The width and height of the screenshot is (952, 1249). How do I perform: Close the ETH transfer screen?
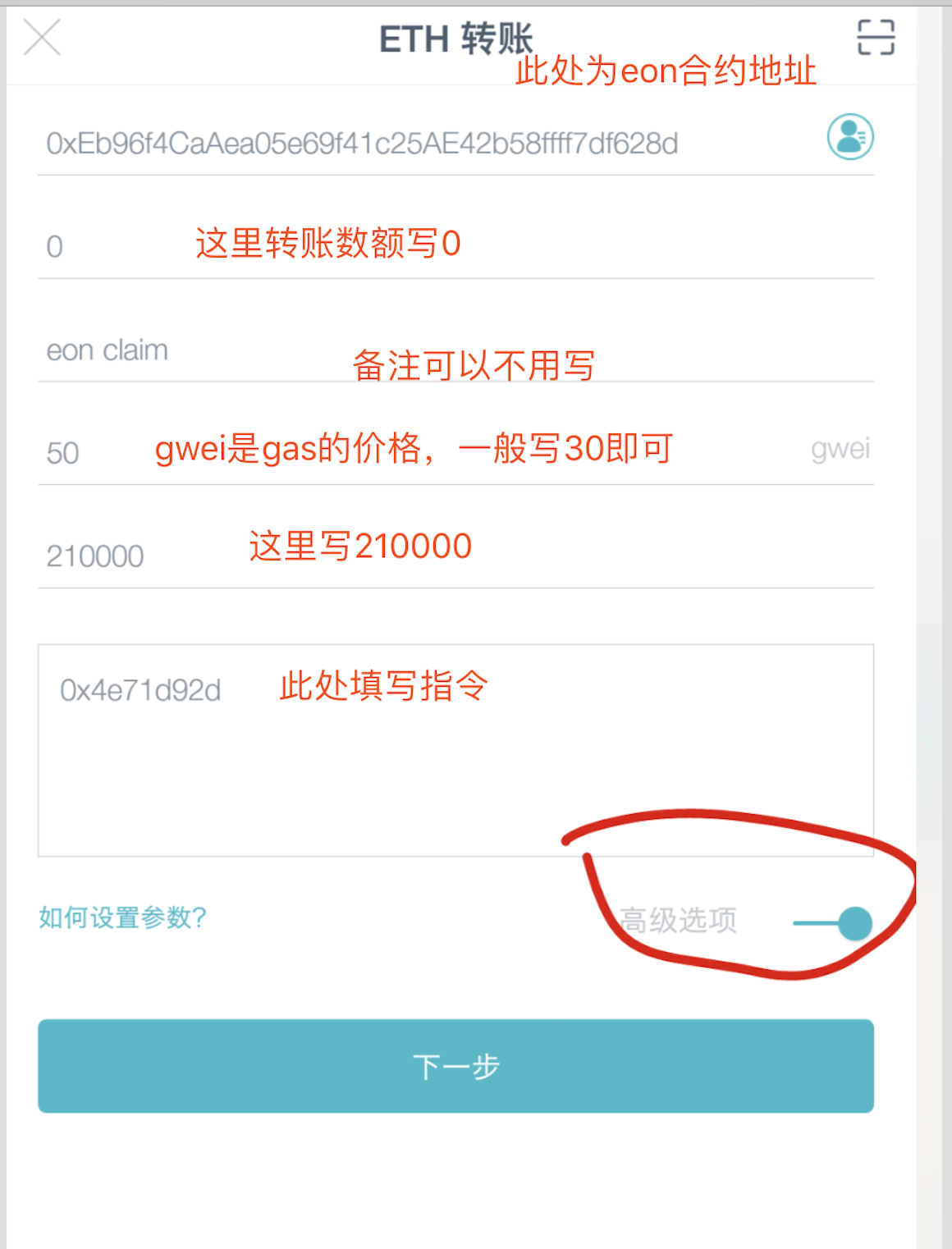click(x=42, y=38)
